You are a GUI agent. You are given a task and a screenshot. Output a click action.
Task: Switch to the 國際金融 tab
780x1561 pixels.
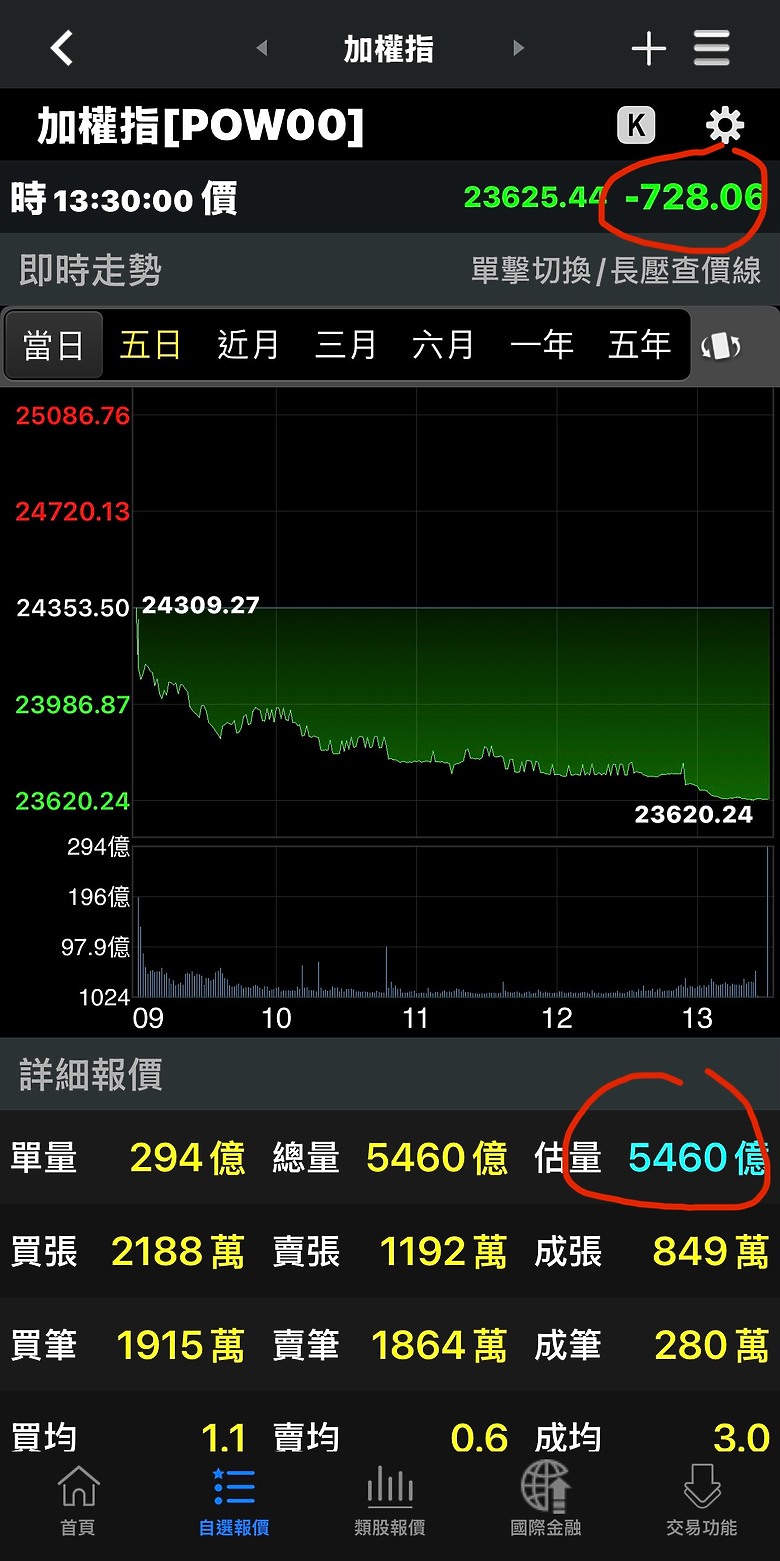pyautogui.click(x=546, y=1499)
